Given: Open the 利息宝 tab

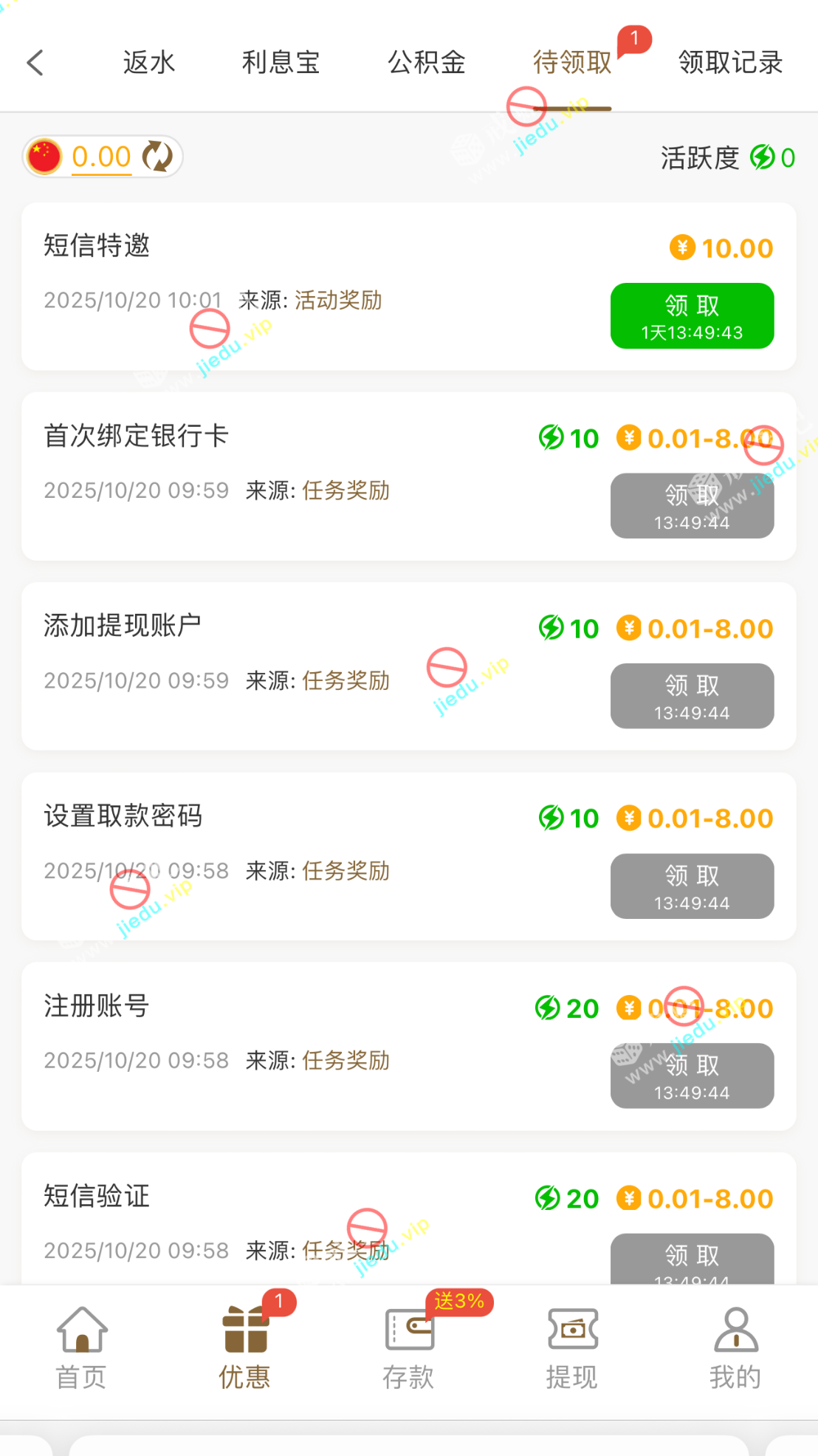Looking at the screenshot, I should click(x=281, y=63).
